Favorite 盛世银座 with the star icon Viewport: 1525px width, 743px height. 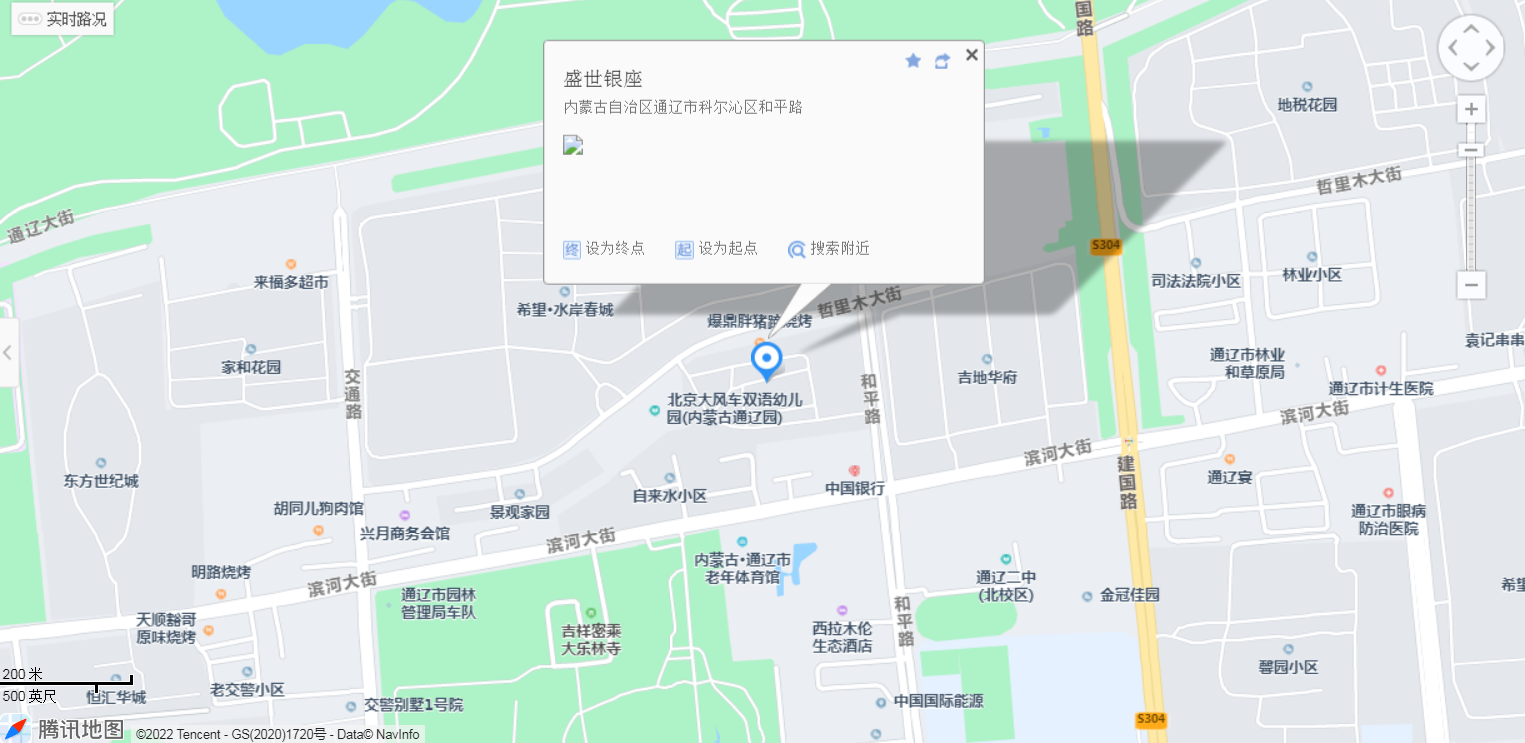pyautogui.click(x=913, y=61)
